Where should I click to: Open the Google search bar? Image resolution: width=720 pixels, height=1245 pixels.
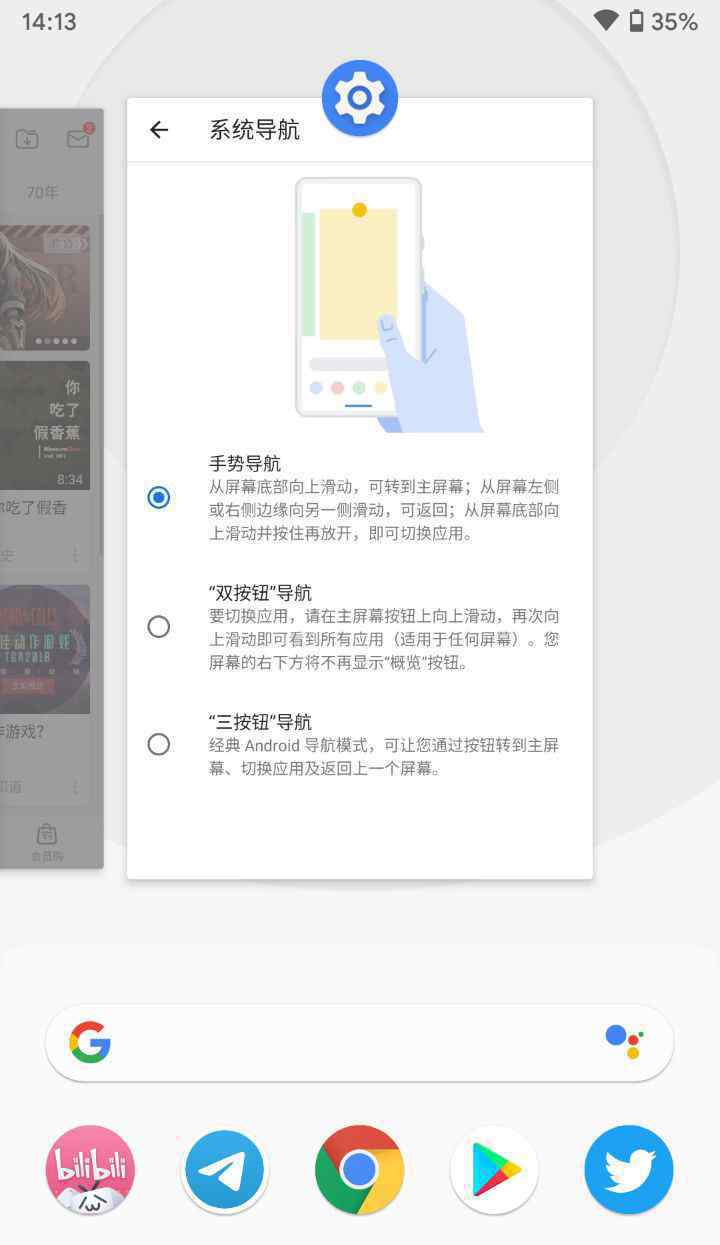360,1042
